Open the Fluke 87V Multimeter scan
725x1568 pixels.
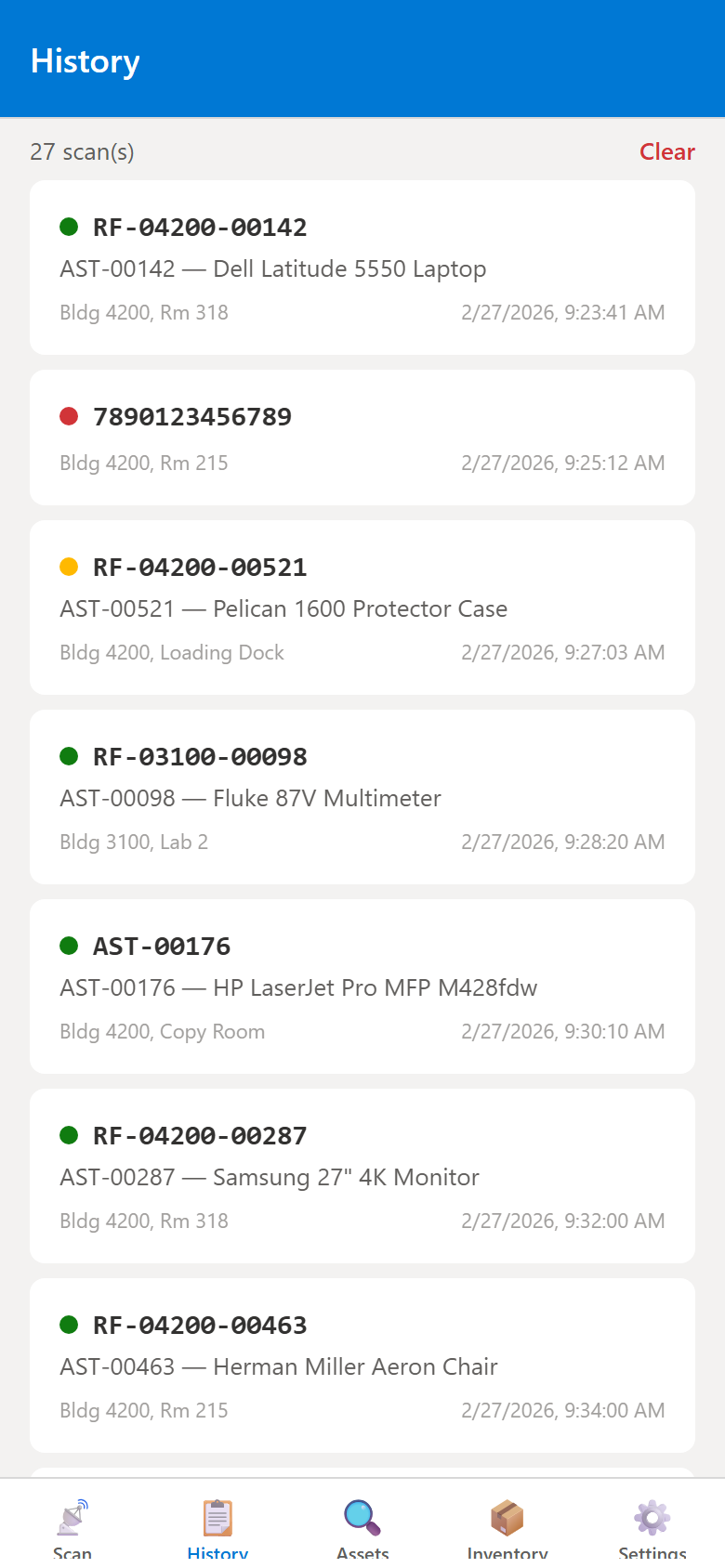pos(362,797)
